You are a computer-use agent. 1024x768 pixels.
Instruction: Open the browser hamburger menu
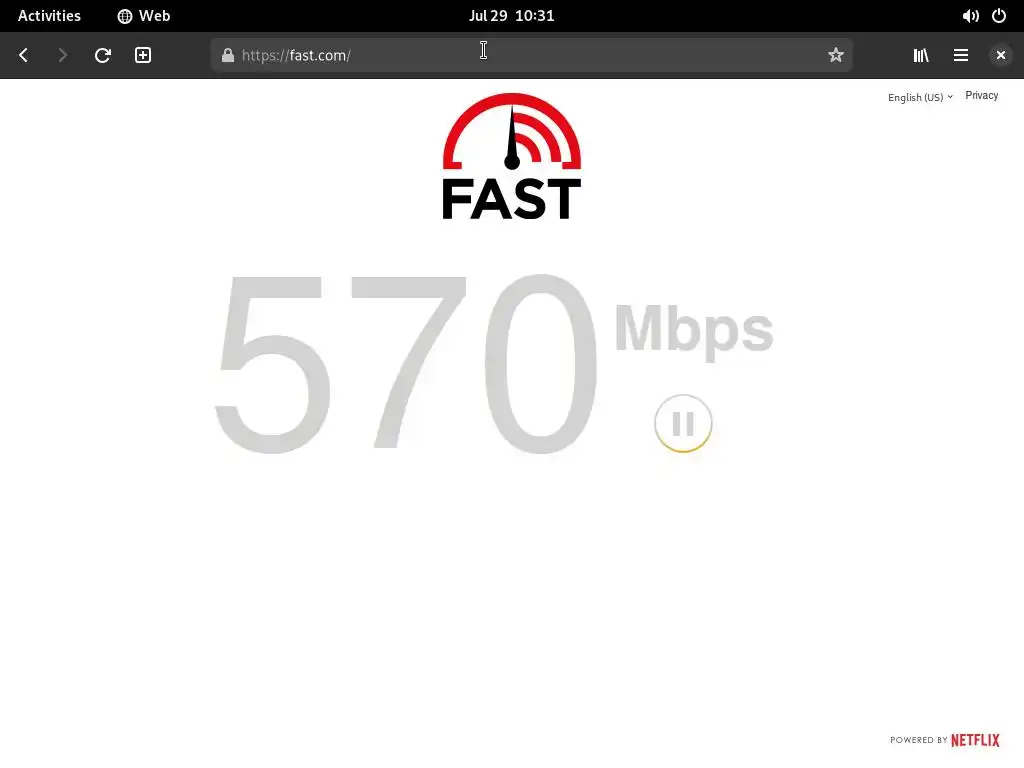click(x=961, y=55)
